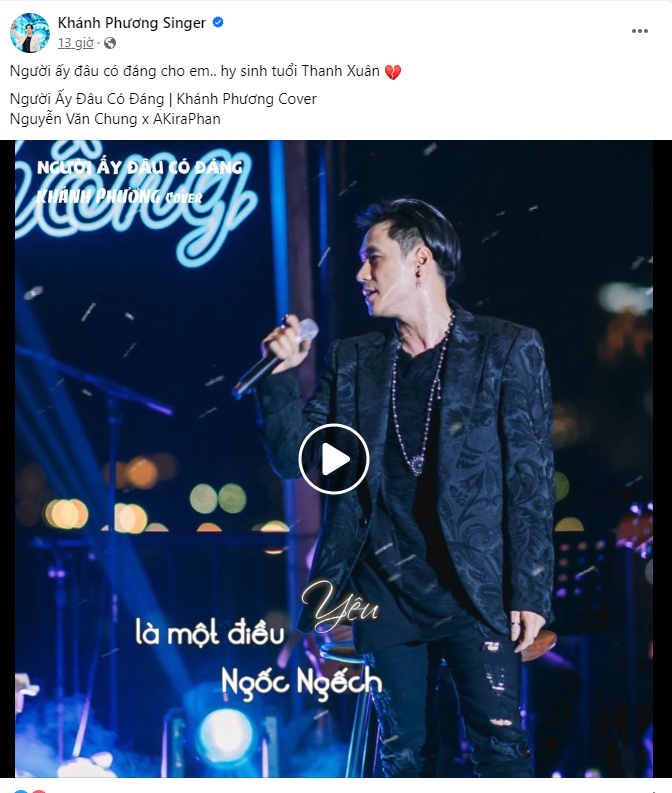This screenshot has width=672, height=793.
Task: Play the Khánh Phương cover video
Action: tap(334, 459)
